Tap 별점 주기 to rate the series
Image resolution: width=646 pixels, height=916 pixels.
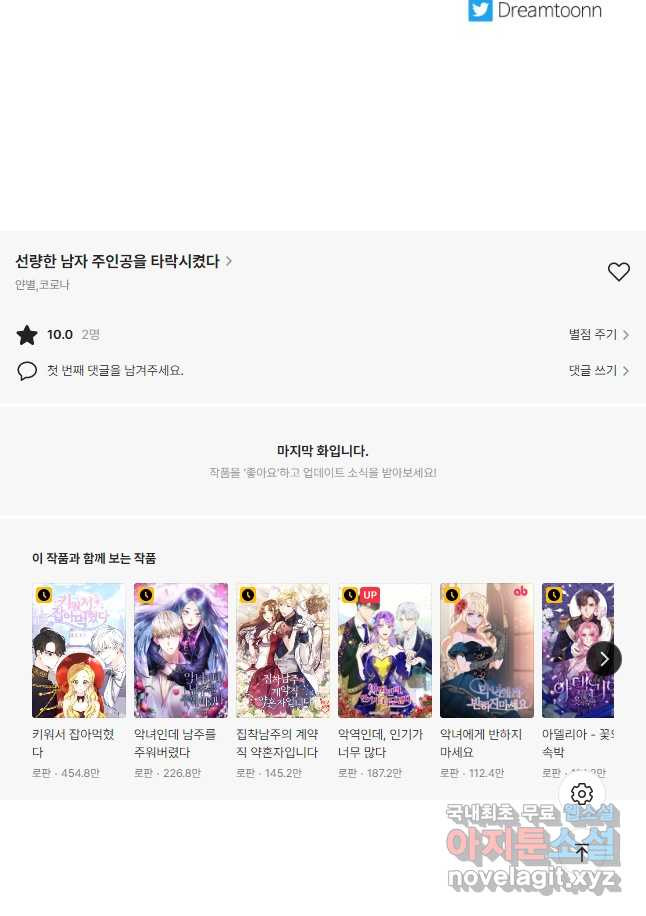tap(598, 335)
